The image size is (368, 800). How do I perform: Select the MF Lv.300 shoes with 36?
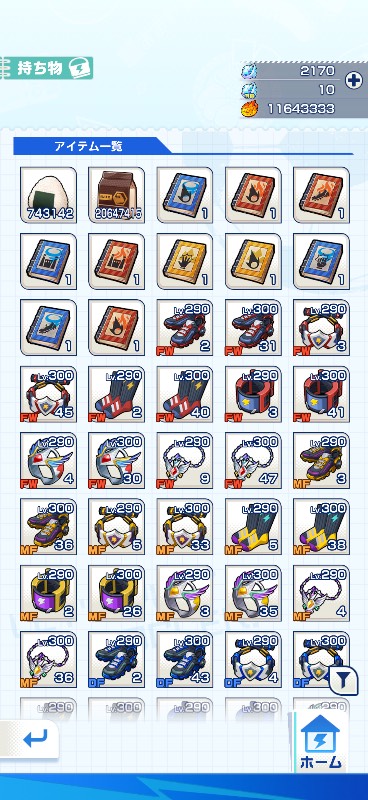48,527
